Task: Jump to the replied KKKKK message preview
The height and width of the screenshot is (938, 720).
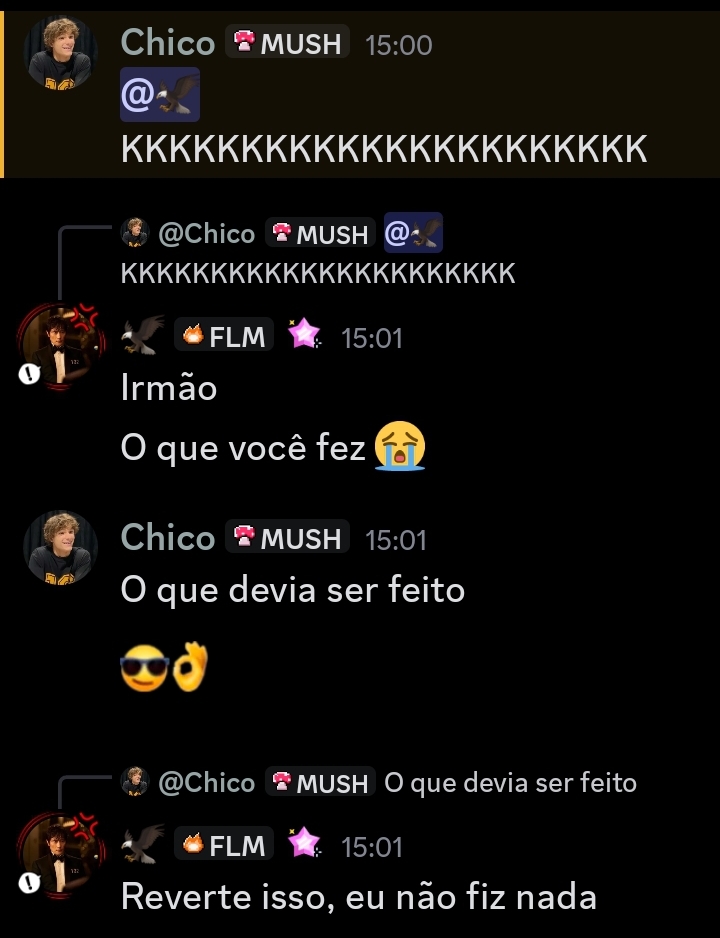Action: pos(317,272)
